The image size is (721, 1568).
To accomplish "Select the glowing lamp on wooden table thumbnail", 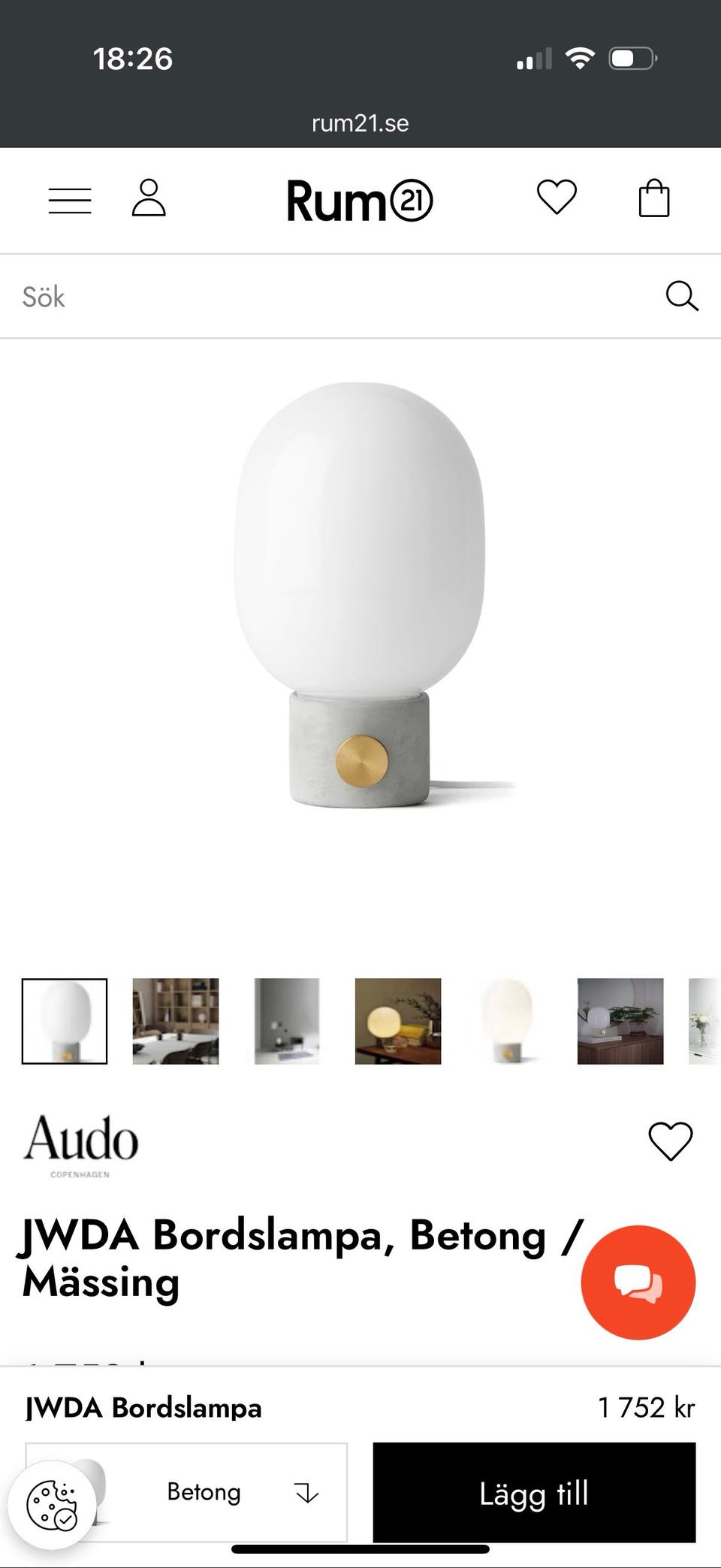I will pyautogui.click(x=398, y=1021).
